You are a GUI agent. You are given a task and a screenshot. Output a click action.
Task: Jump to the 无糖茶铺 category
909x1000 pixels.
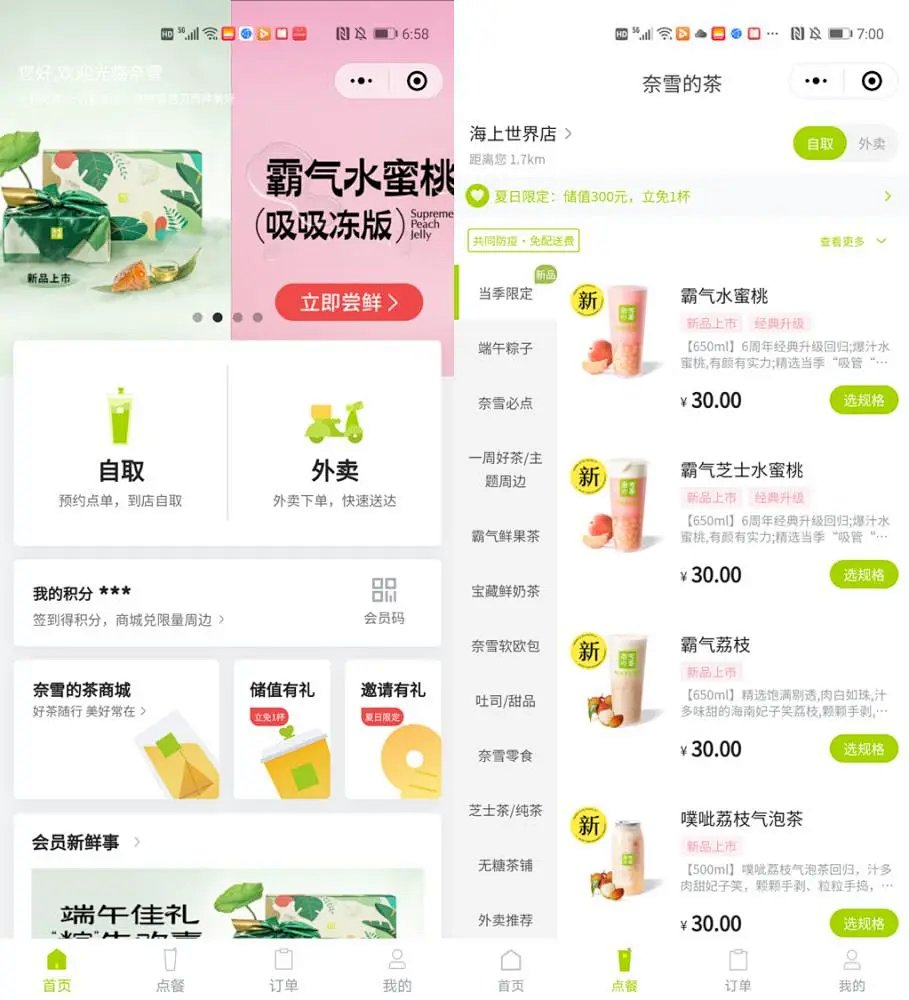[505, 865]
